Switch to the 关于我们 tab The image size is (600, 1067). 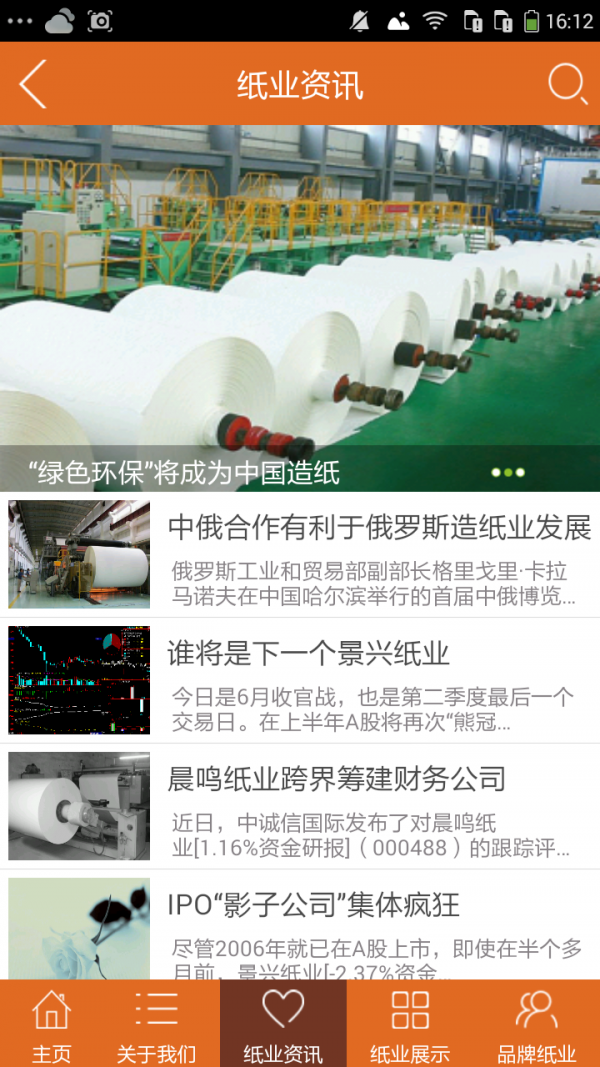click(156, 1023)
